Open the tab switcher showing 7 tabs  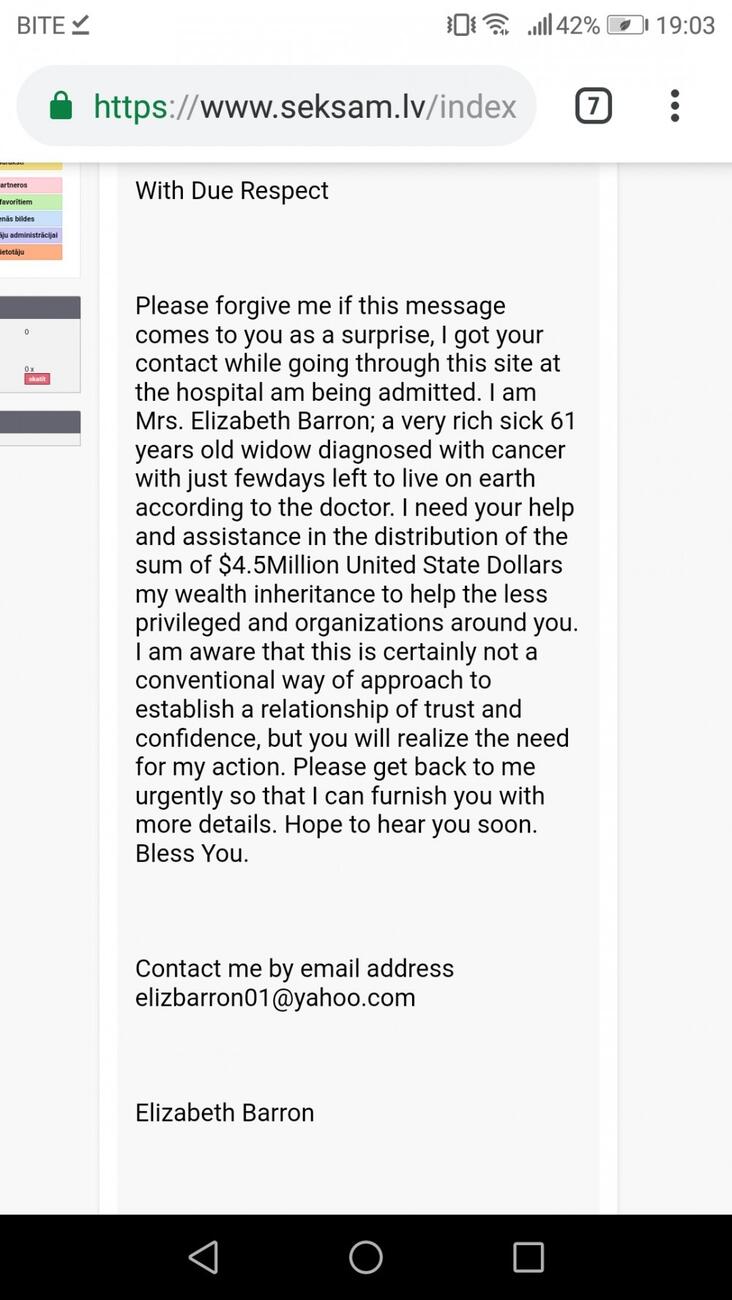593,106
